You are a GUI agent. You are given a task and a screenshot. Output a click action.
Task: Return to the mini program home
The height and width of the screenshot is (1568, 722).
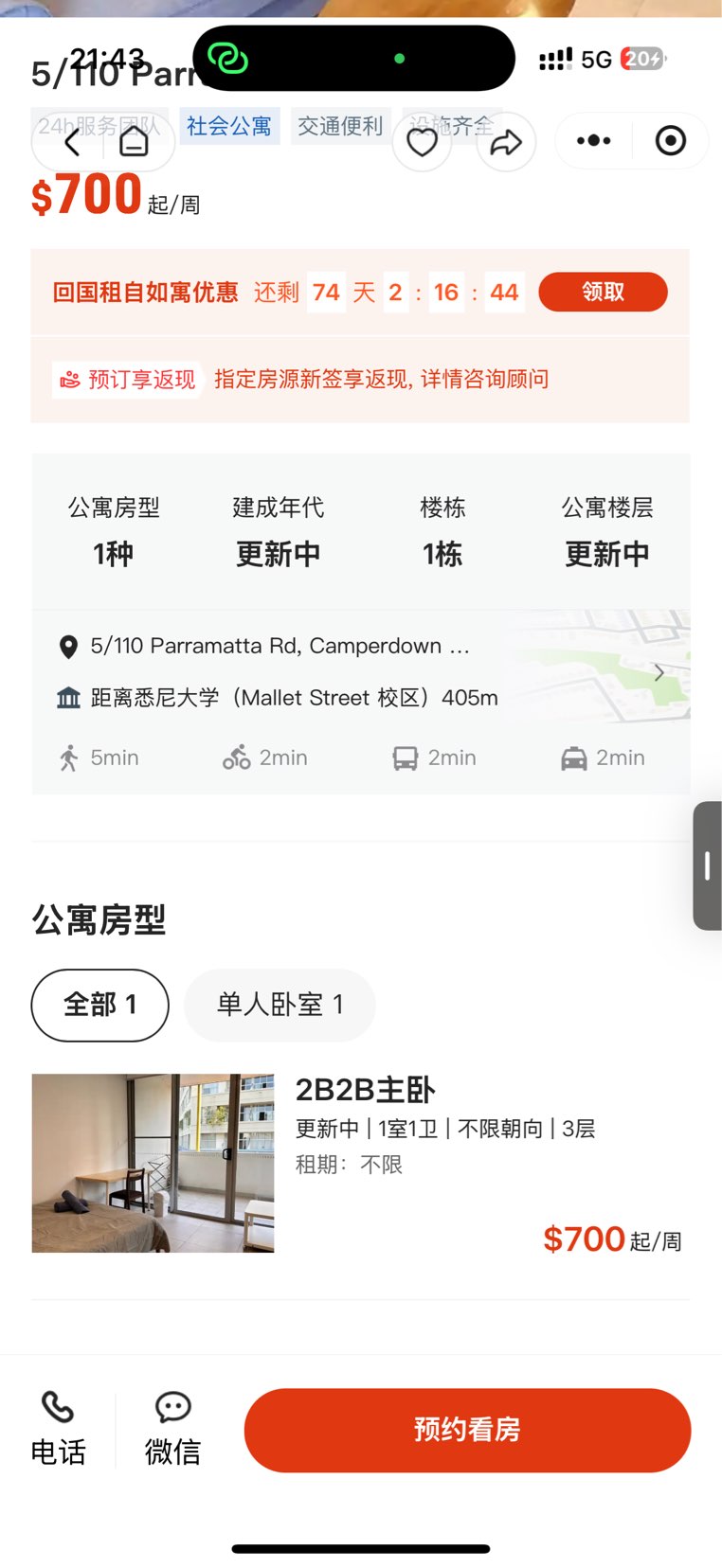coord(134,142)
